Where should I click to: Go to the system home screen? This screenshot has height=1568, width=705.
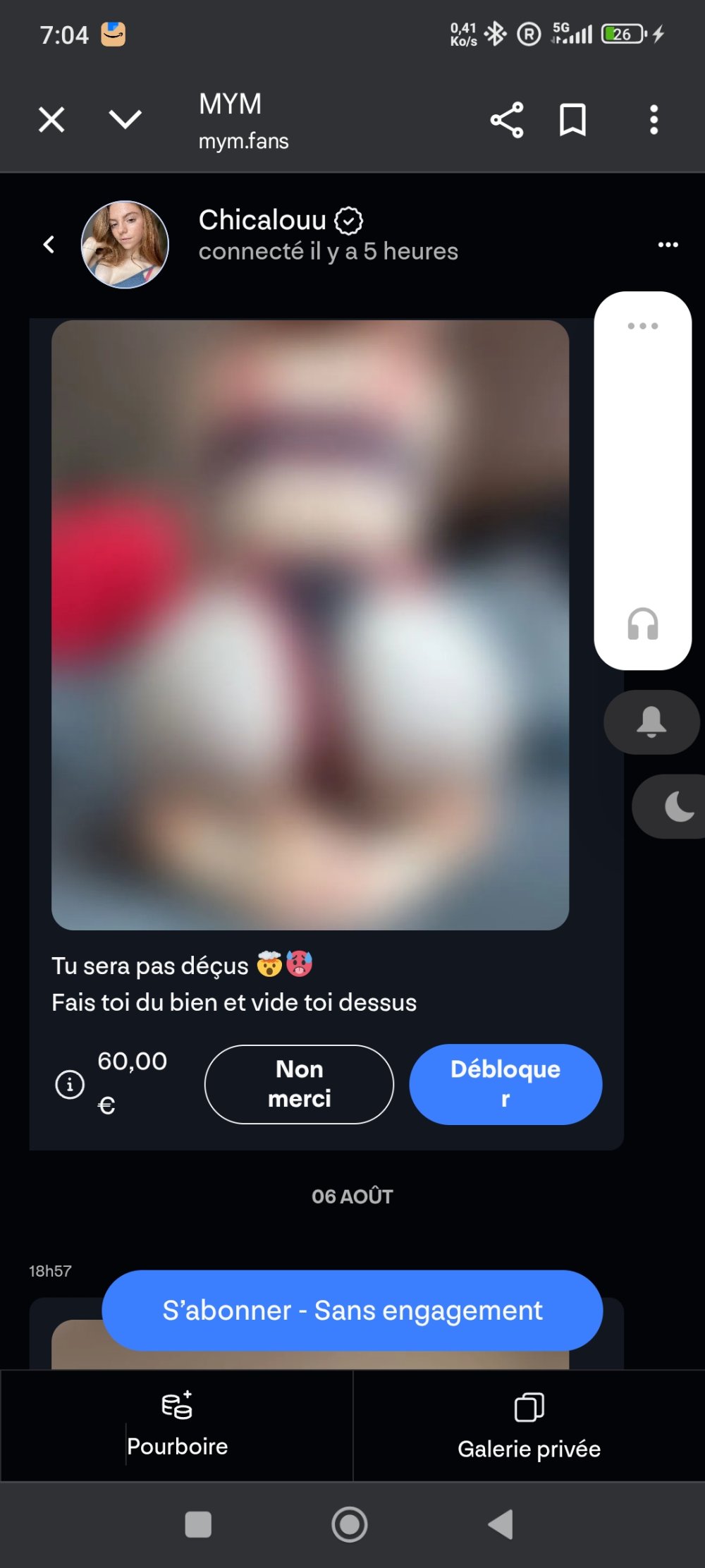350,1524
